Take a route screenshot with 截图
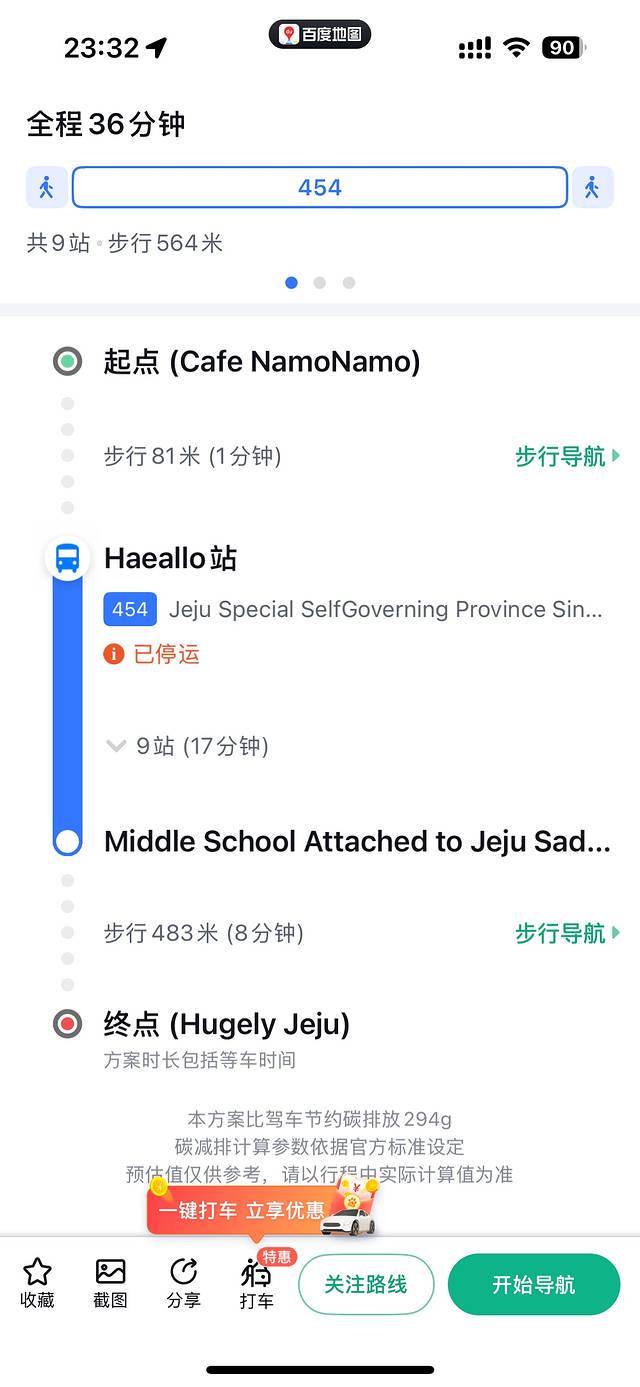Screen dimensions: 640x1387 (110, 1283)
